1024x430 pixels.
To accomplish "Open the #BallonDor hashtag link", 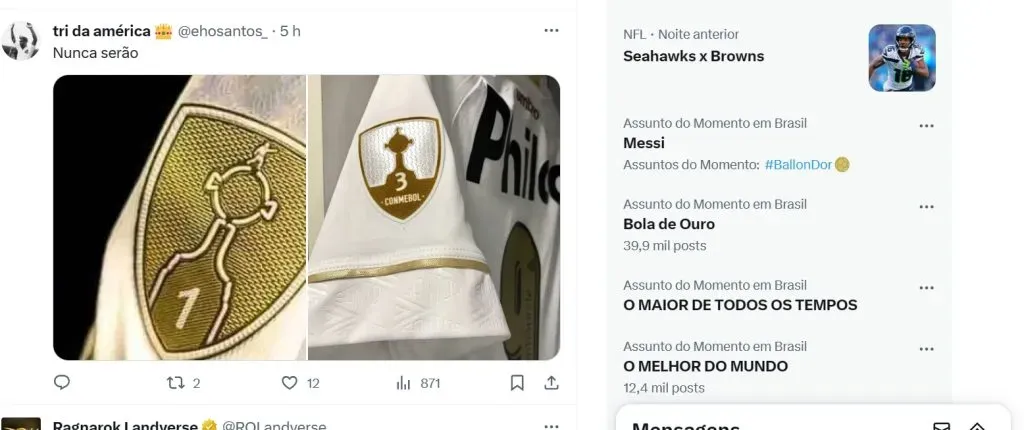I will pyautogui.click(x=799, y=164).
